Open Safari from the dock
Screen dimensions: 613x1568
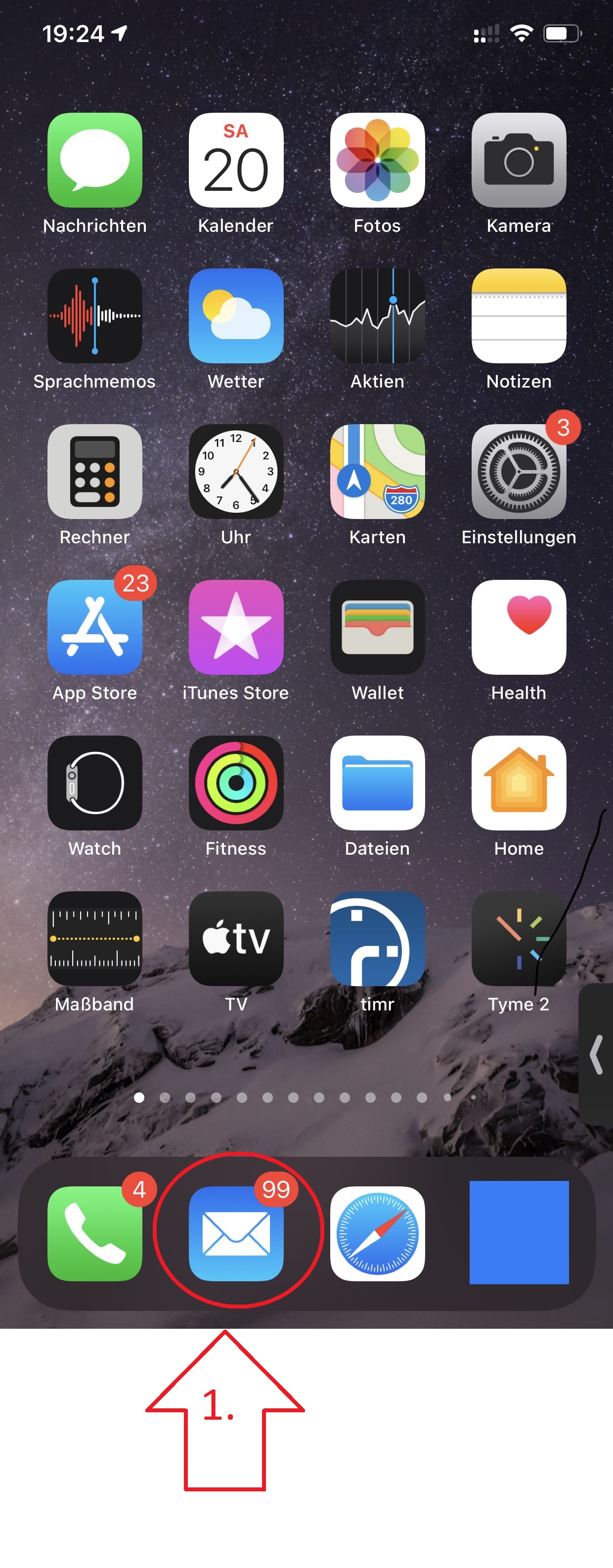click(x=377, y=1233)
